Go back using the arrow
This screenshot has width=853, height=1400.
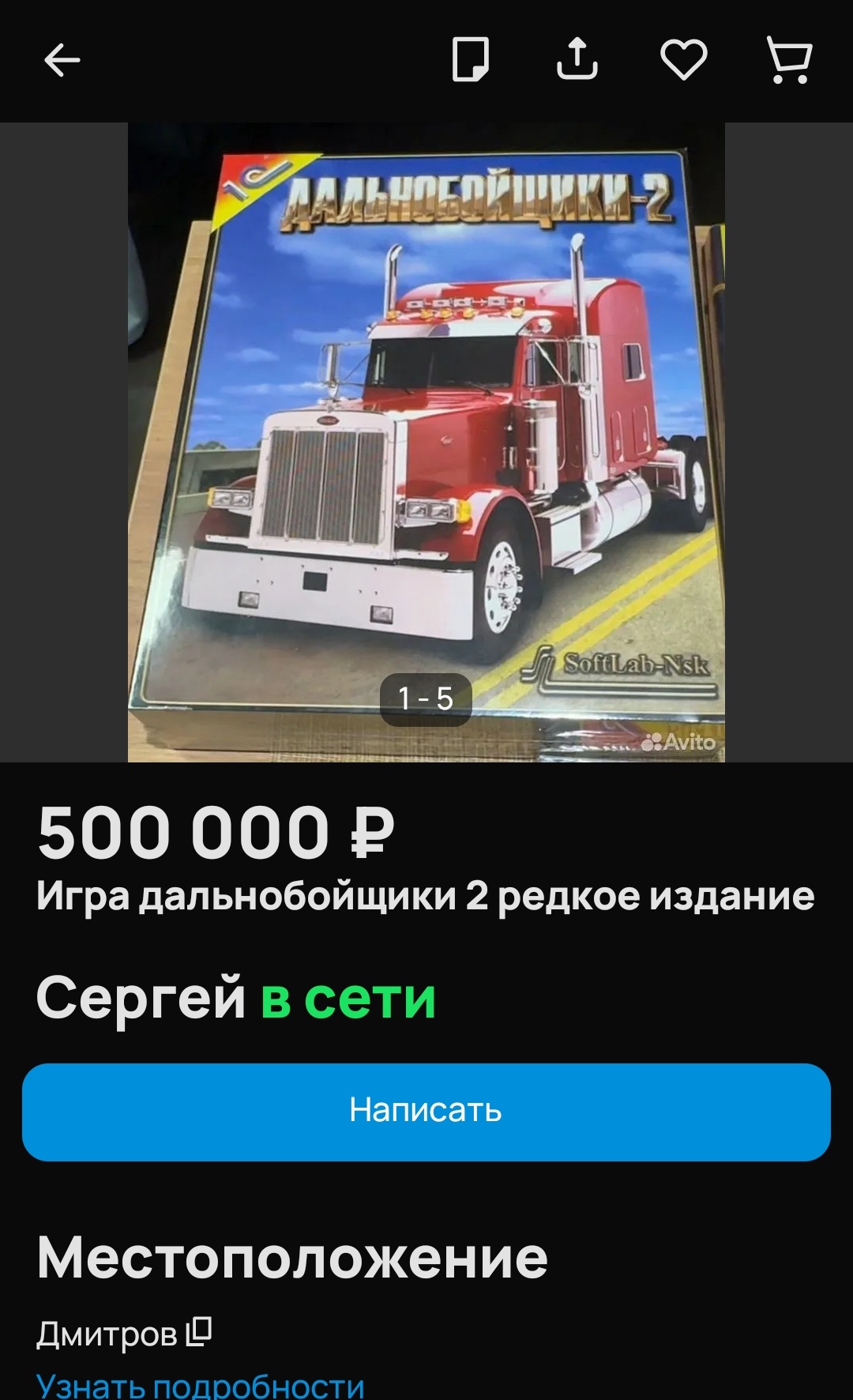pyautogui.click(x=62, y=60)
